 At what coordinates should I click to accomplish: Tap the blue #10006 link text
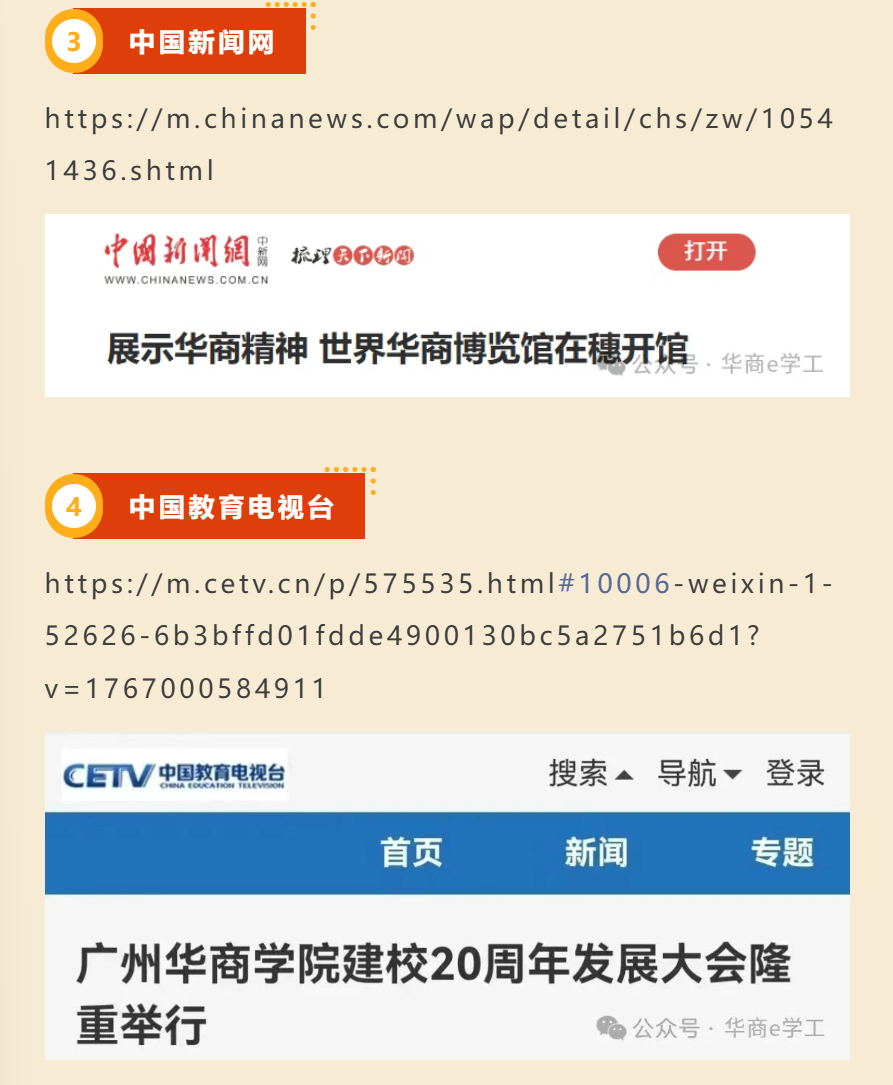coord(614,584)
